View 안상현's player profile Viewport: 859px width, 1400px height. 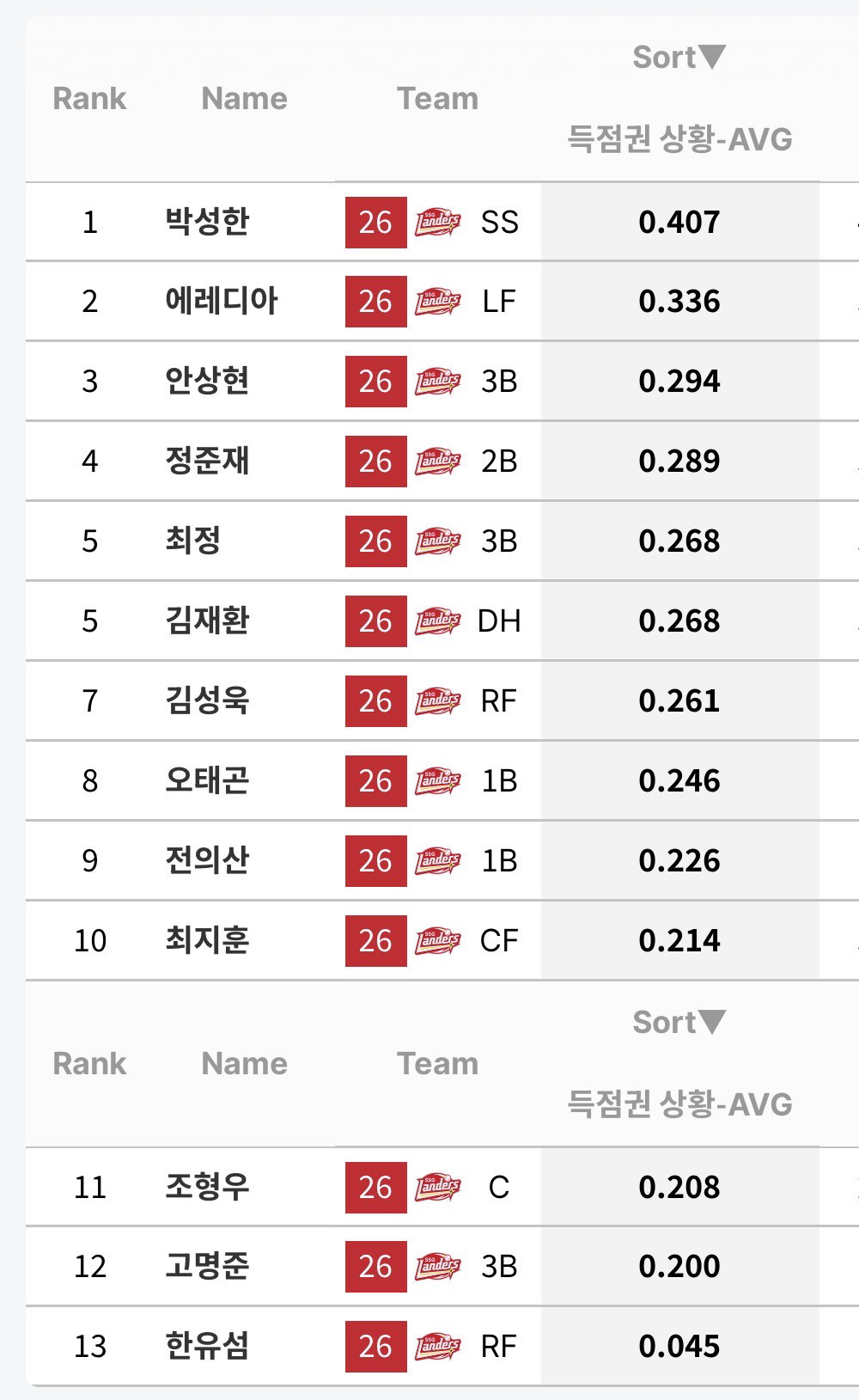(x=207, y=381)
